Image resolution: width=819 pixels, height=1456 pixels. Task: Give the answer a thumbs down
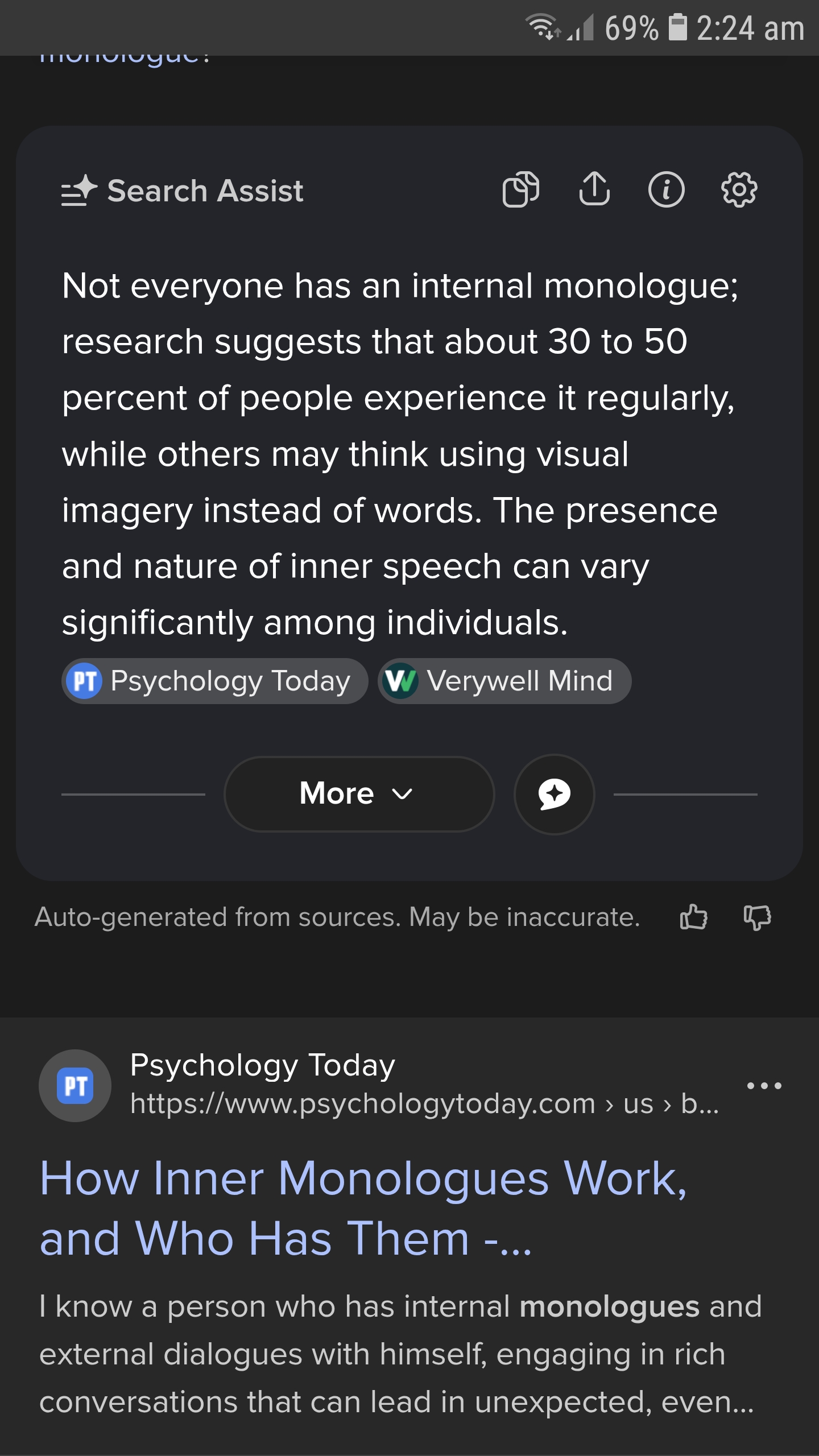[757, 917]
